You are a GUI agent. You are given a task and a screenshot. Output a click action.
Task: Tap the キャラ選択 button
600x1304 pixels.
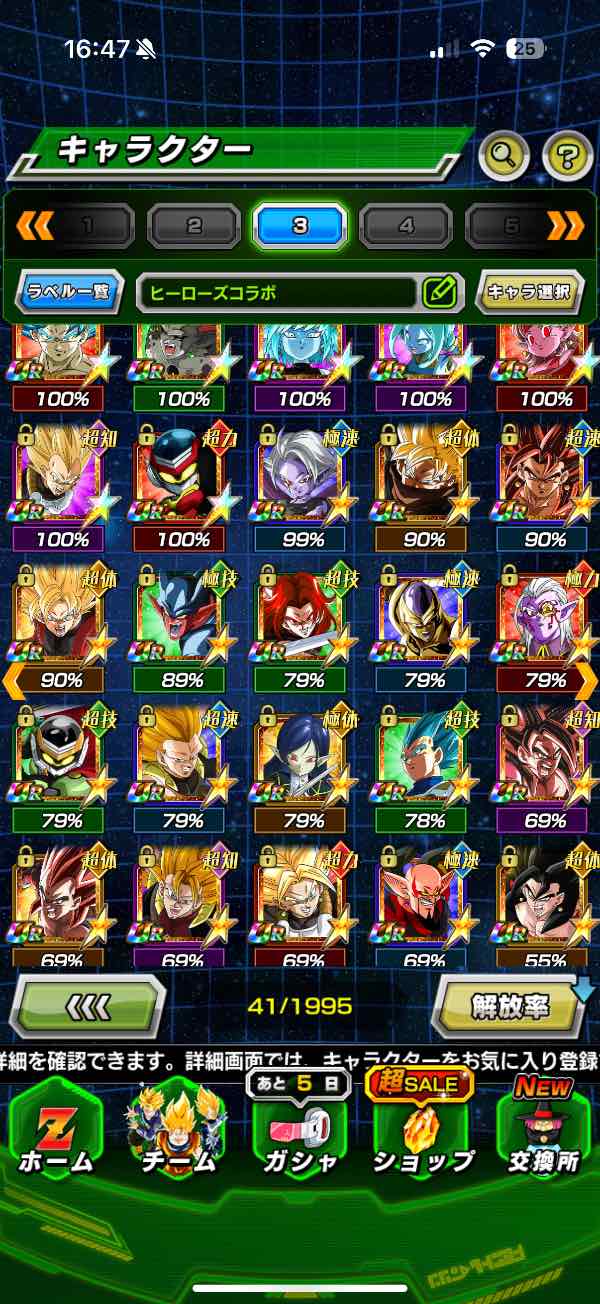click(x=528, y=293)
